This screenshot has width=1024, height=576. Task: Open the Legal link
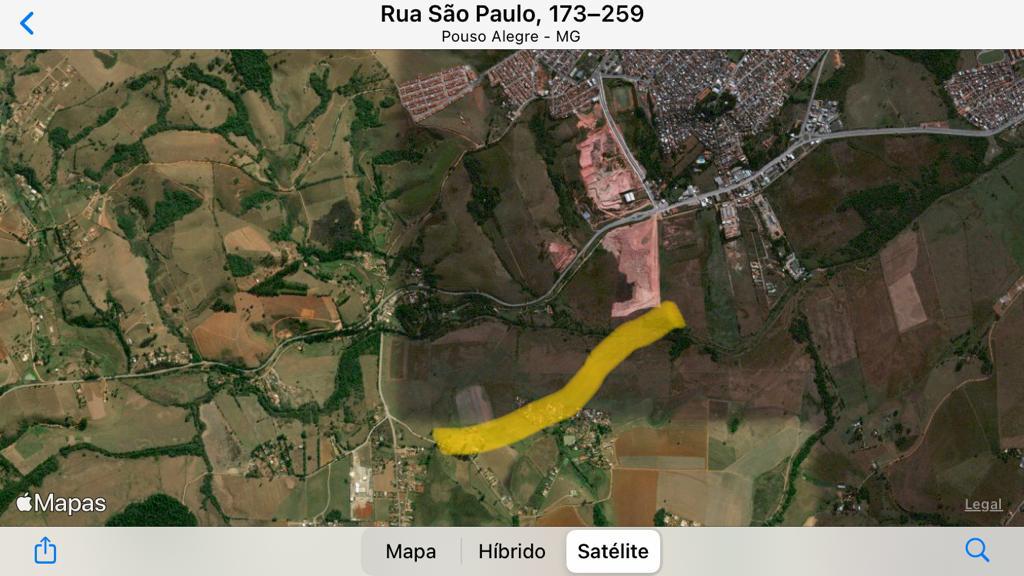(983, 504)
